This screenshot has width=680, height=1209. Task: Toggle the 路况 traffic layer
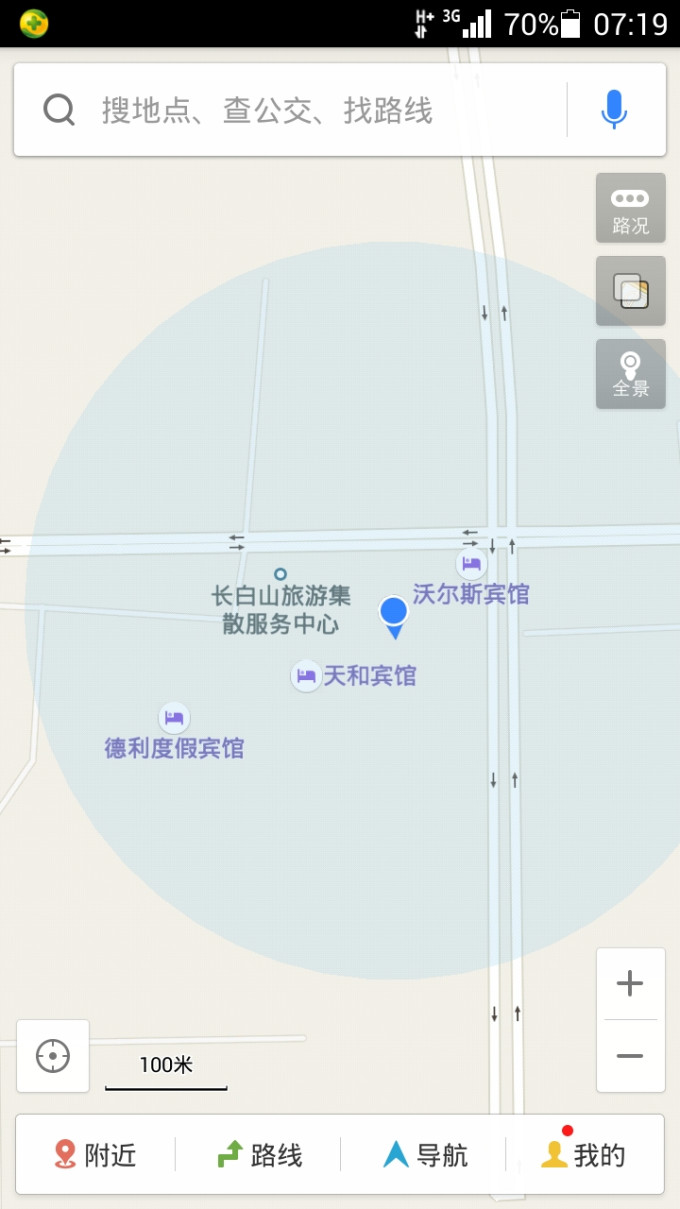click(x=630, y=208)
